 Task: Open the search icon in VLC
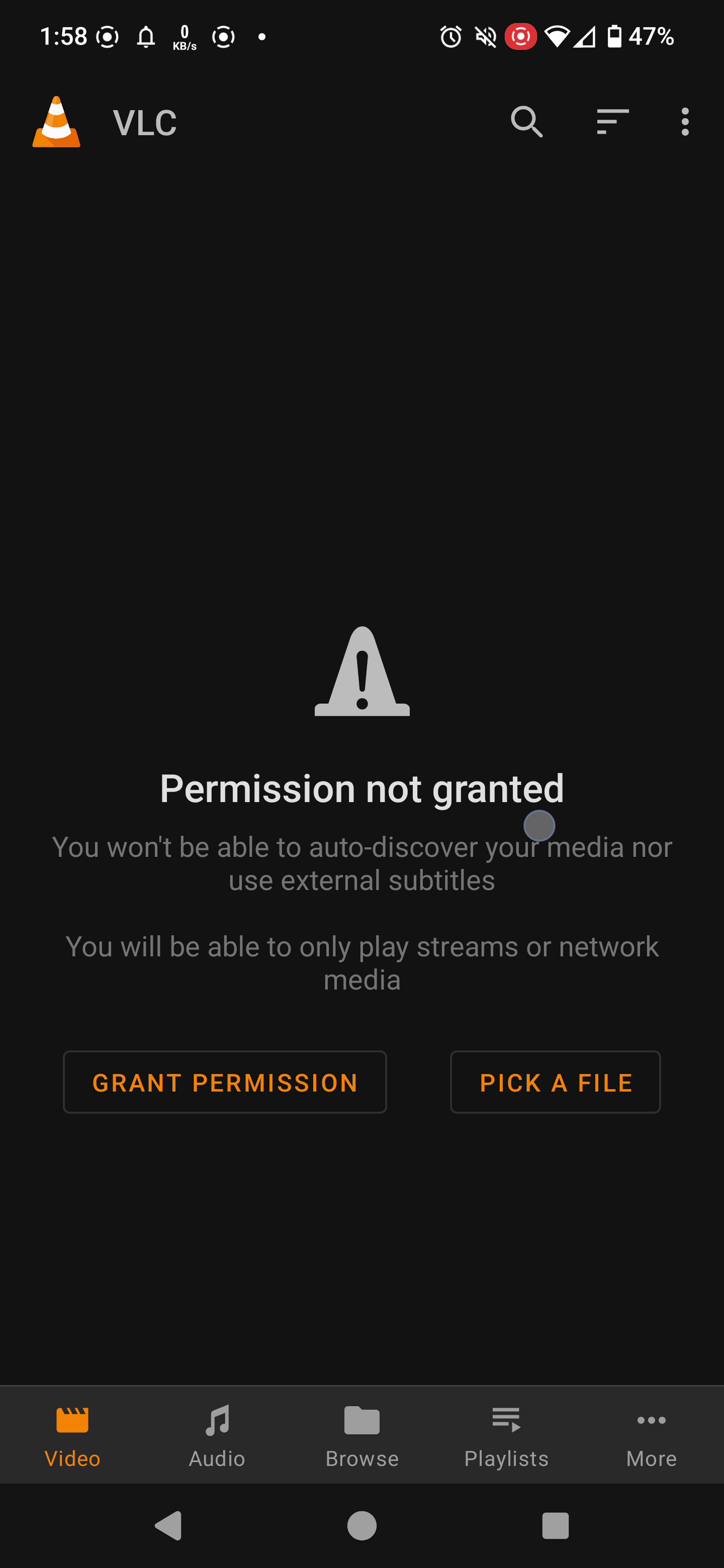point(527,122)
